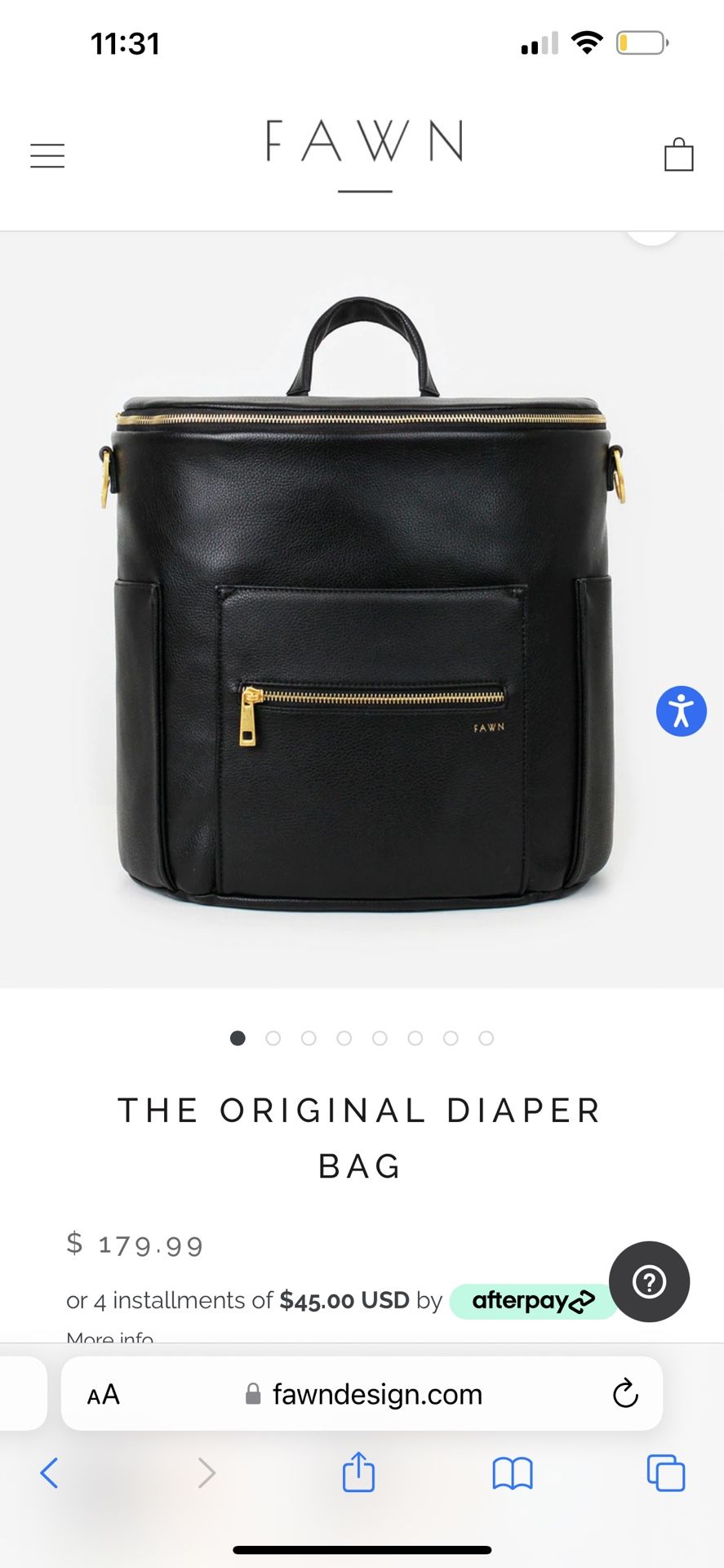The height and width of the screenshot is (1568, 724).
Task: Open the shopping bag cart
Action: click(x=678, y=154)
